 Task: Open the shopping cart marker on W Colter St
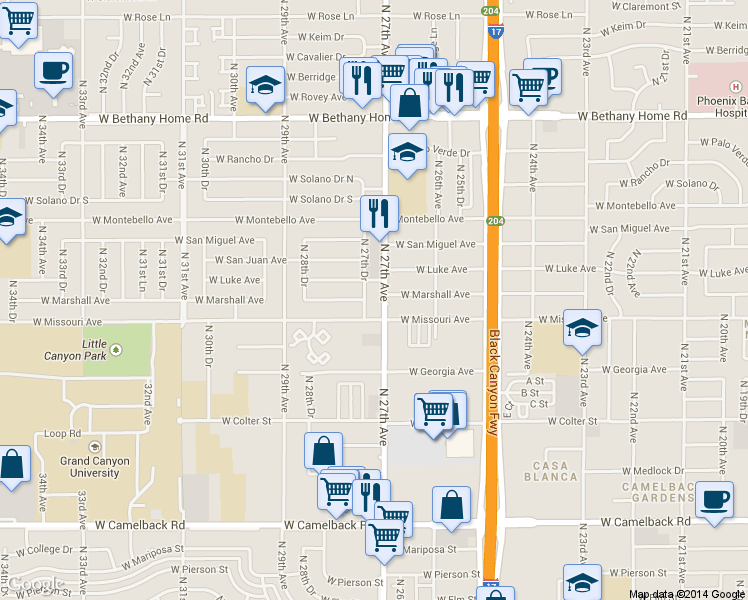click(x=433, y=411)
